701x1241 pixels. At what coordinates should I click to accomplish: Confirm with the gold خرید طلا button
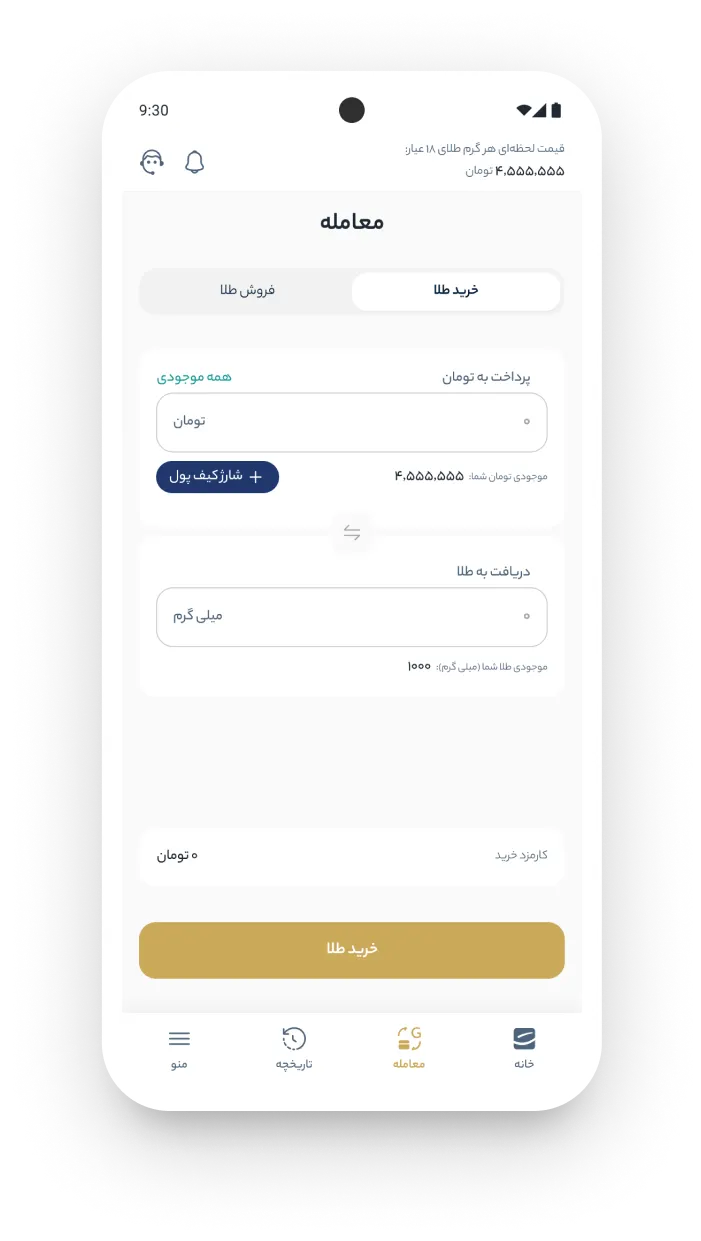click(x=351, y=949)
